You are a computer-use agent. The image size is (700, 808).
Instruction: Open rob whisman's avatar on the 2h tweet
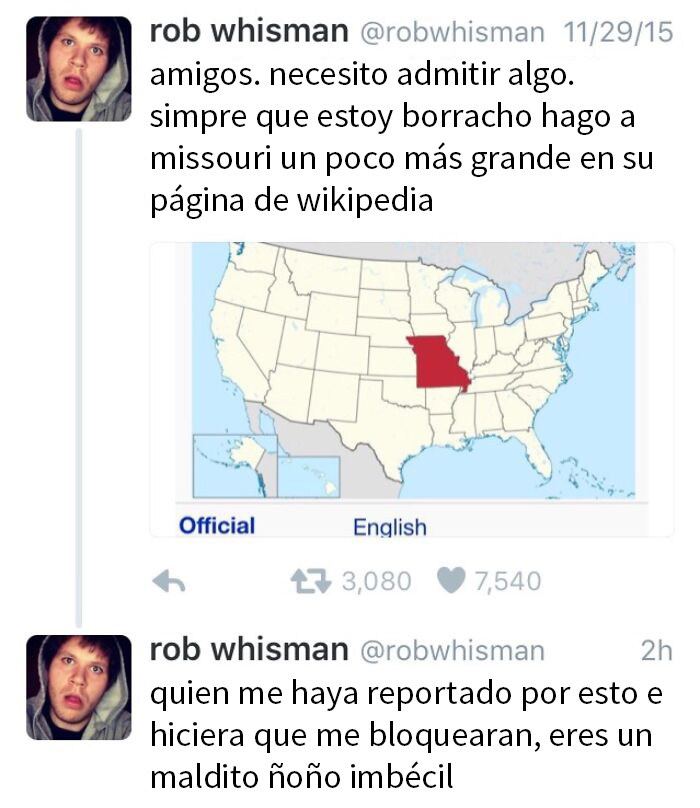pyautogui.click(x=78, y=687)
